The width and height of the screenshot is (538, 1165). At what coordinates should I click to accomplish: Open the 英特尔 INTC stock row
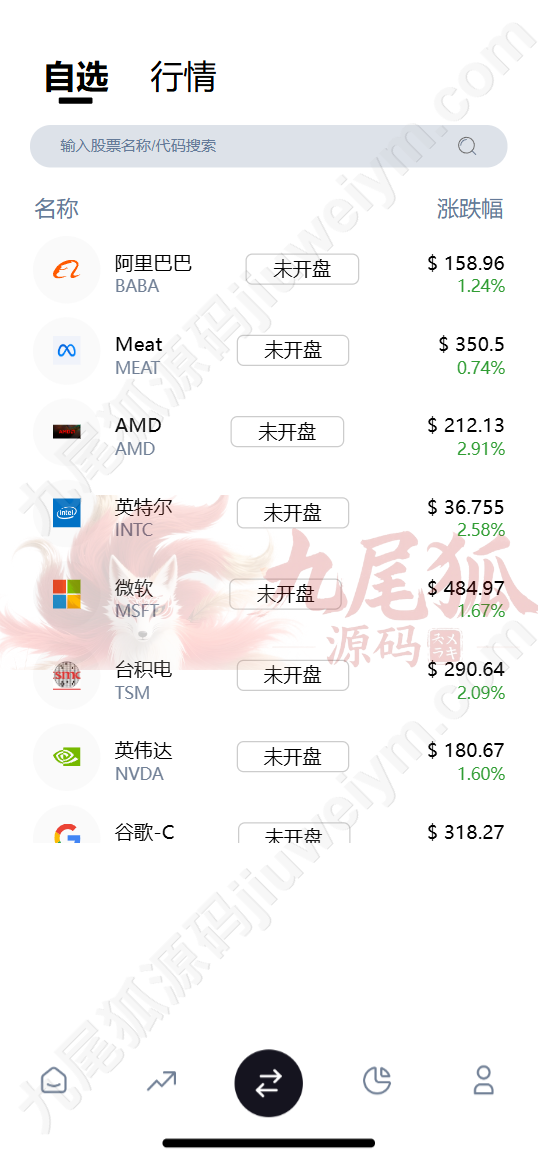point(269,513)
